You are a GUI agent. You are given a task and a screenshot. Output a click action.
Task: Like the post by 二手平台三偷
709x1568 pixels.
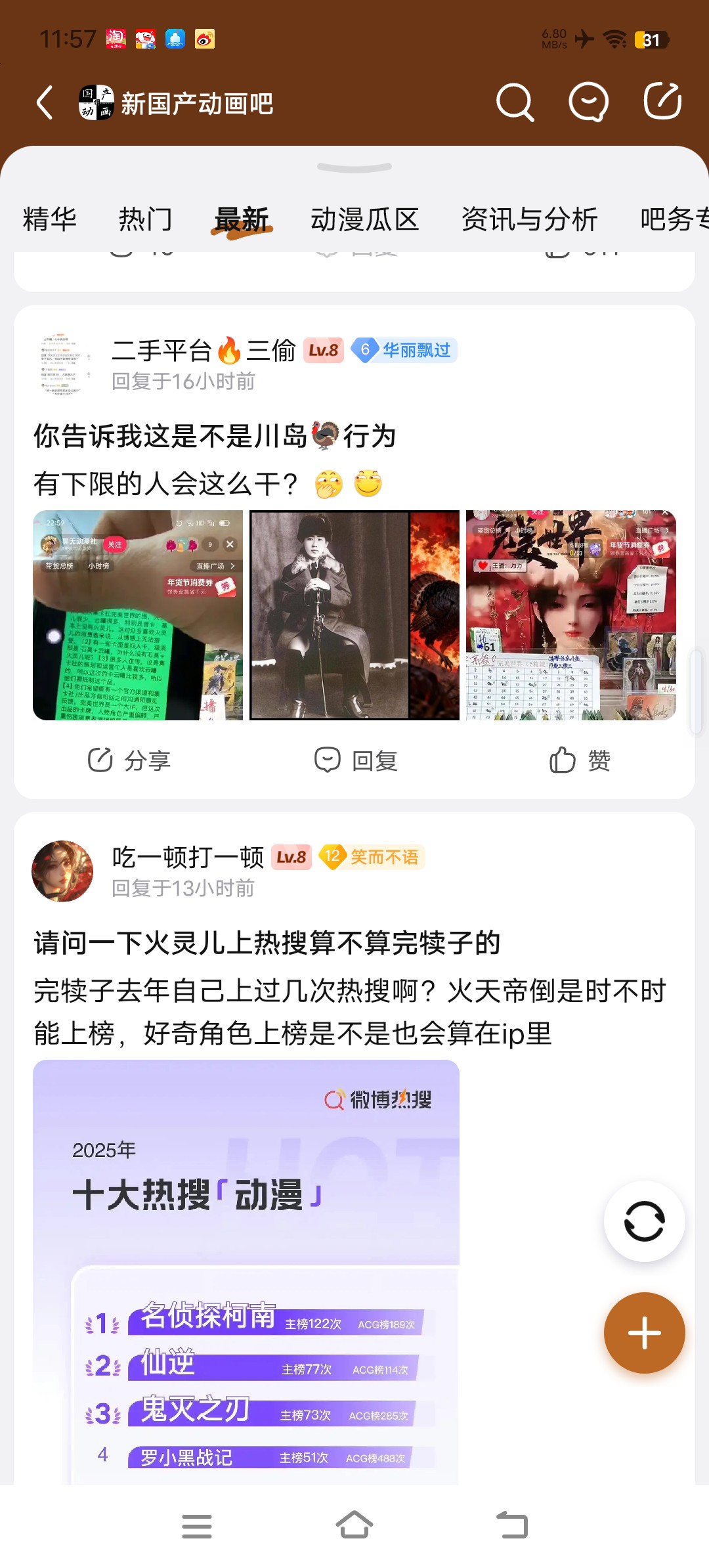[x=580, y=760]
